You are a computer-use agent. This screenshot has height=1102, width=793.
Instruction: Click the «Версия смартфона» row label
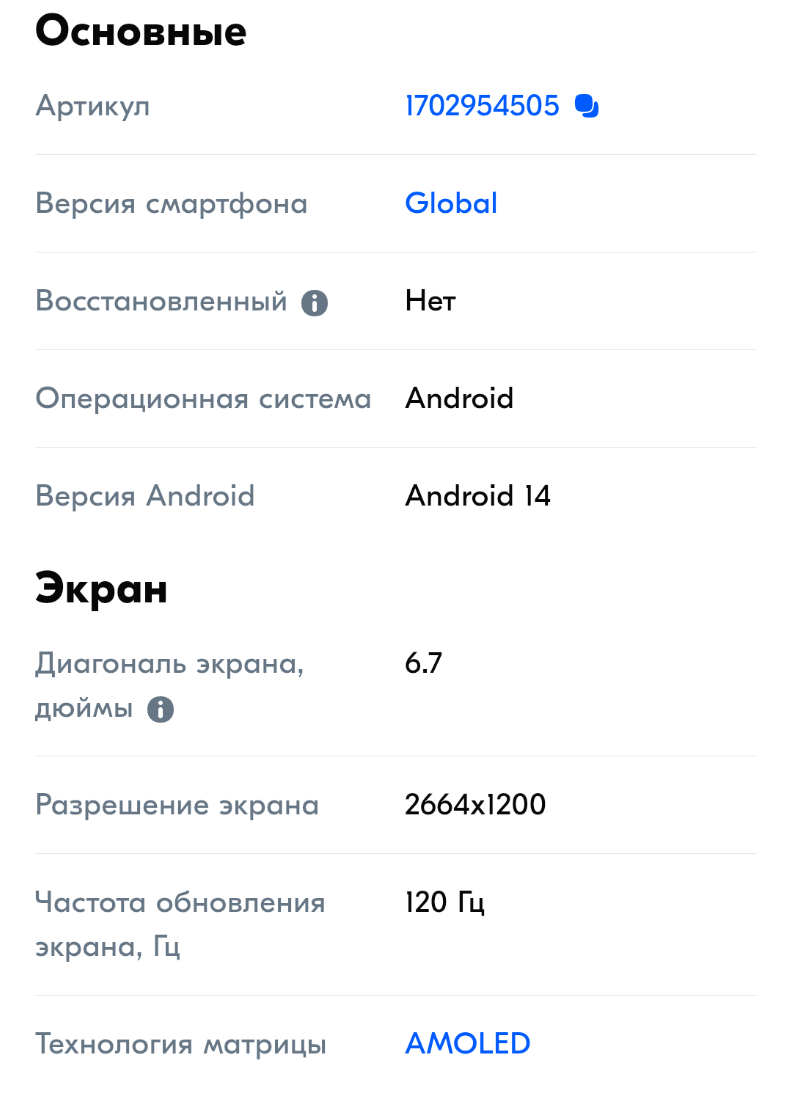point(171,203)
